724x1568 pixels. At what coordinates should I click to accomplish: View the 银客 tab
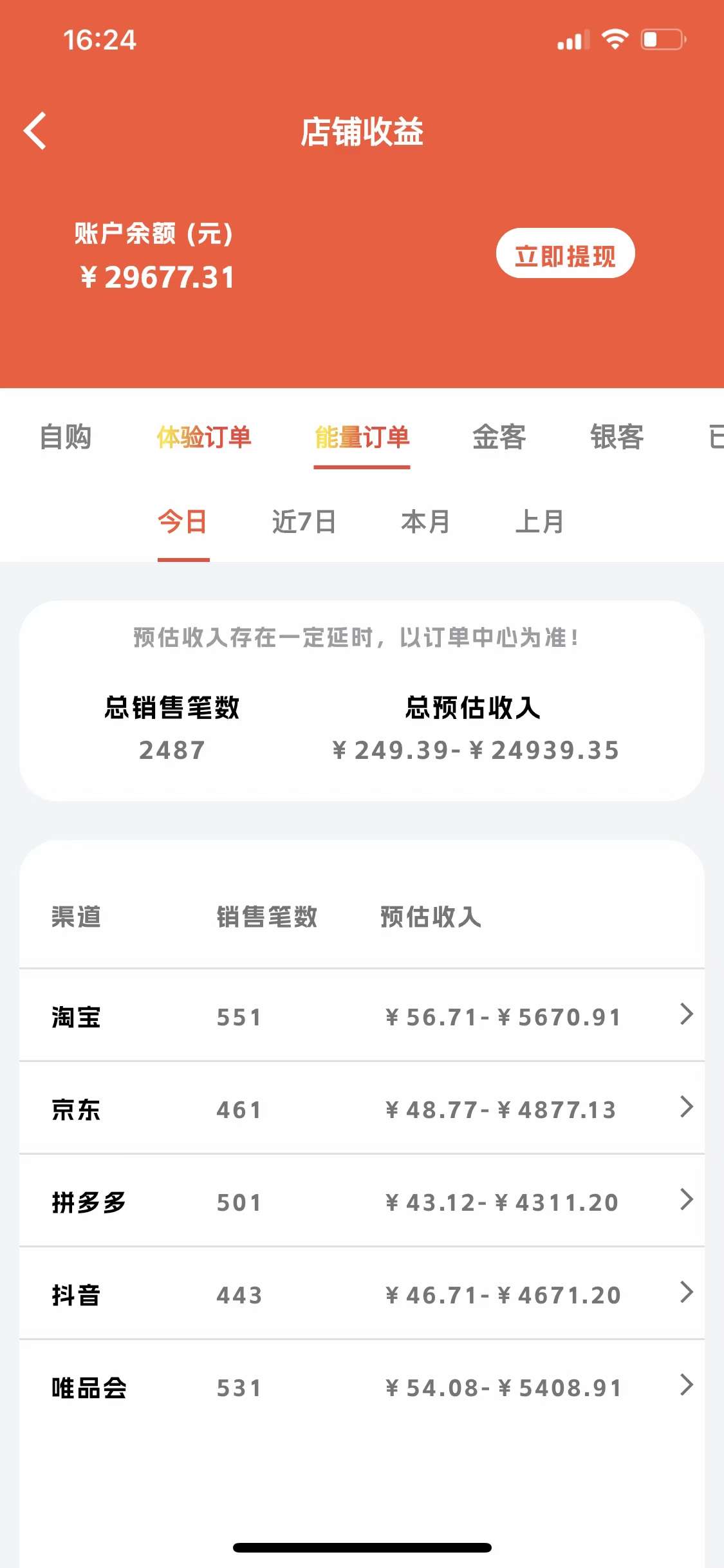(617, 437)
